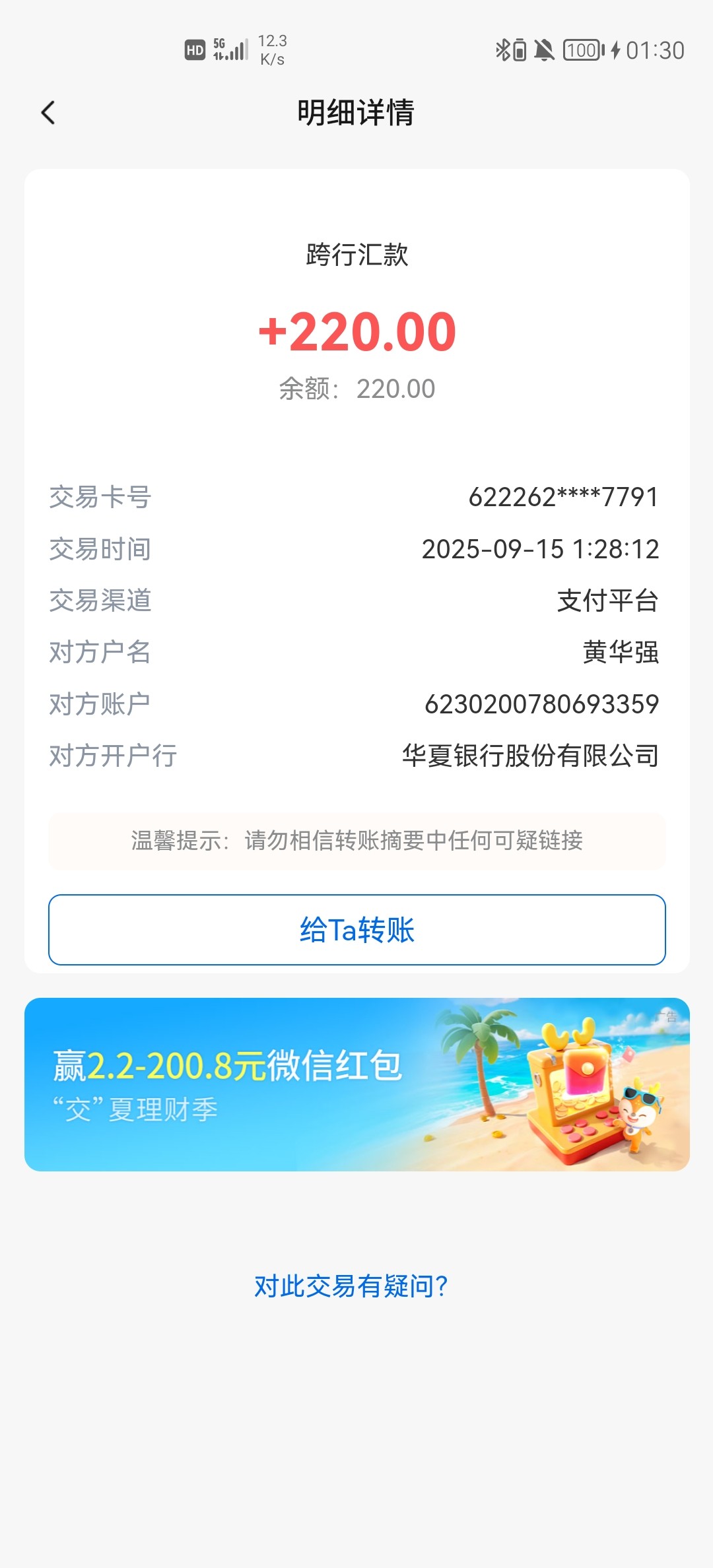Open the 对此交易有疑问? link

(x=351, y=1286)
